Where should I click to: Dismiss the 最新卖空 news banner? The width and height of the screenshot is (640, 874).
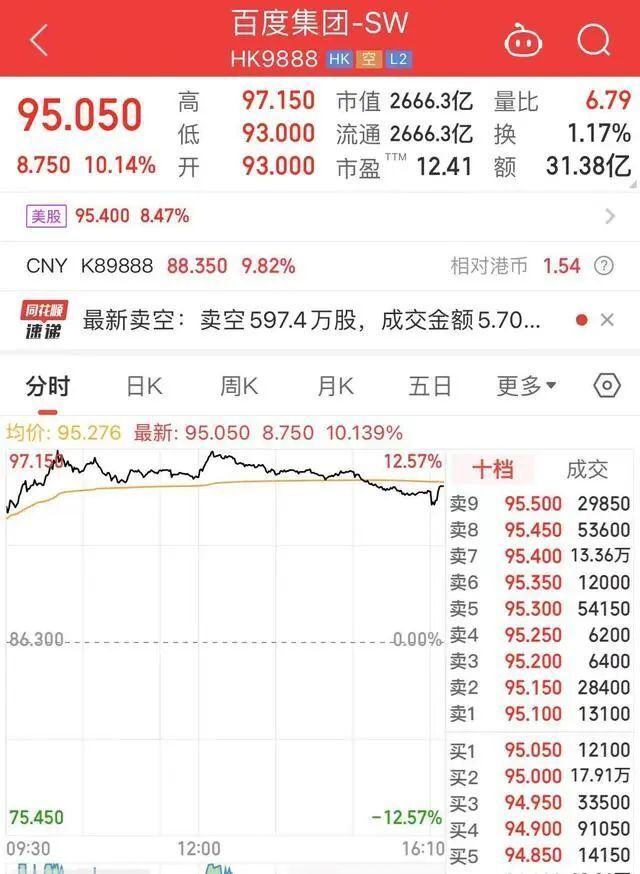coord(607,320)
